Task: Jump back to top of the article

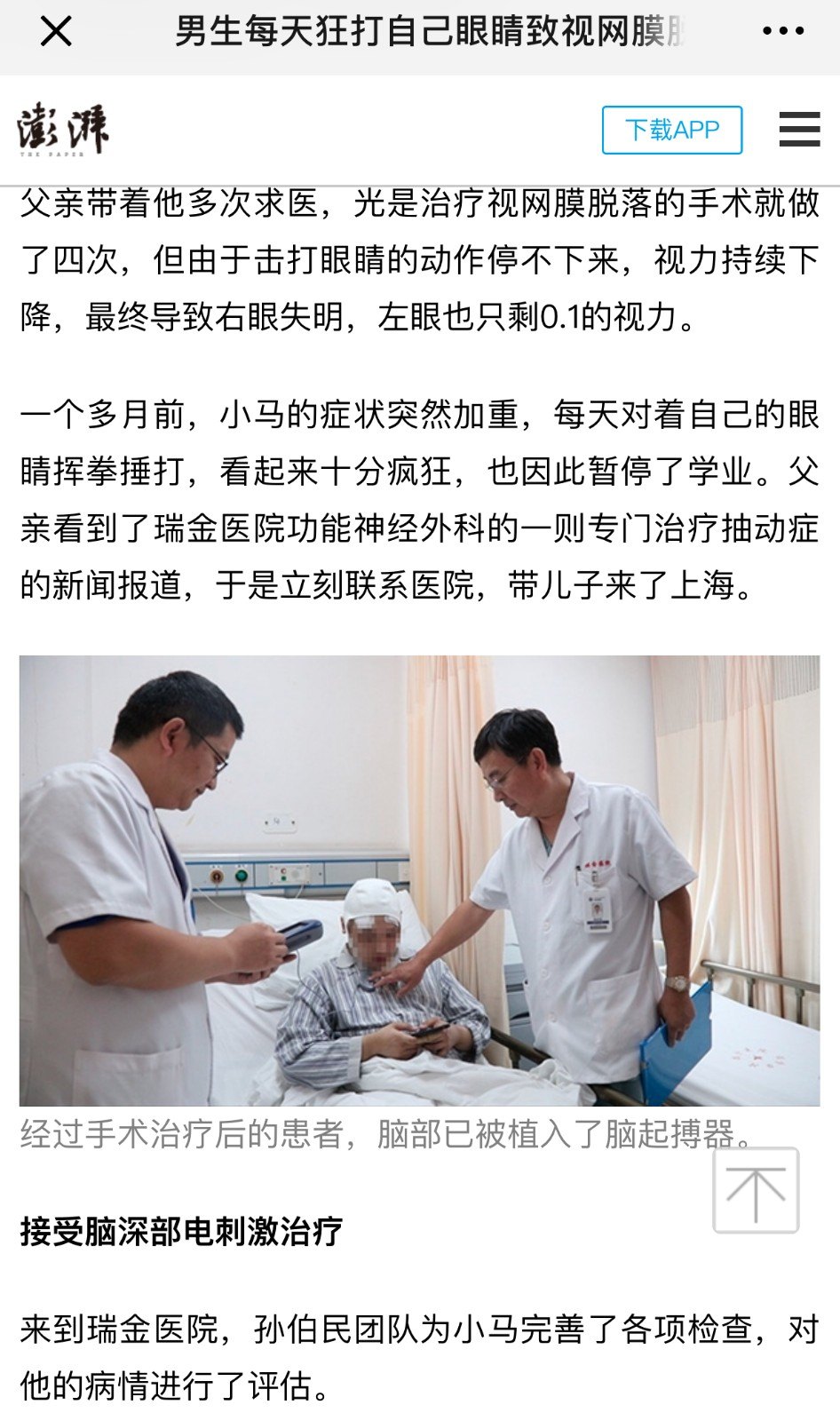Action: [x=756, y=1190]
